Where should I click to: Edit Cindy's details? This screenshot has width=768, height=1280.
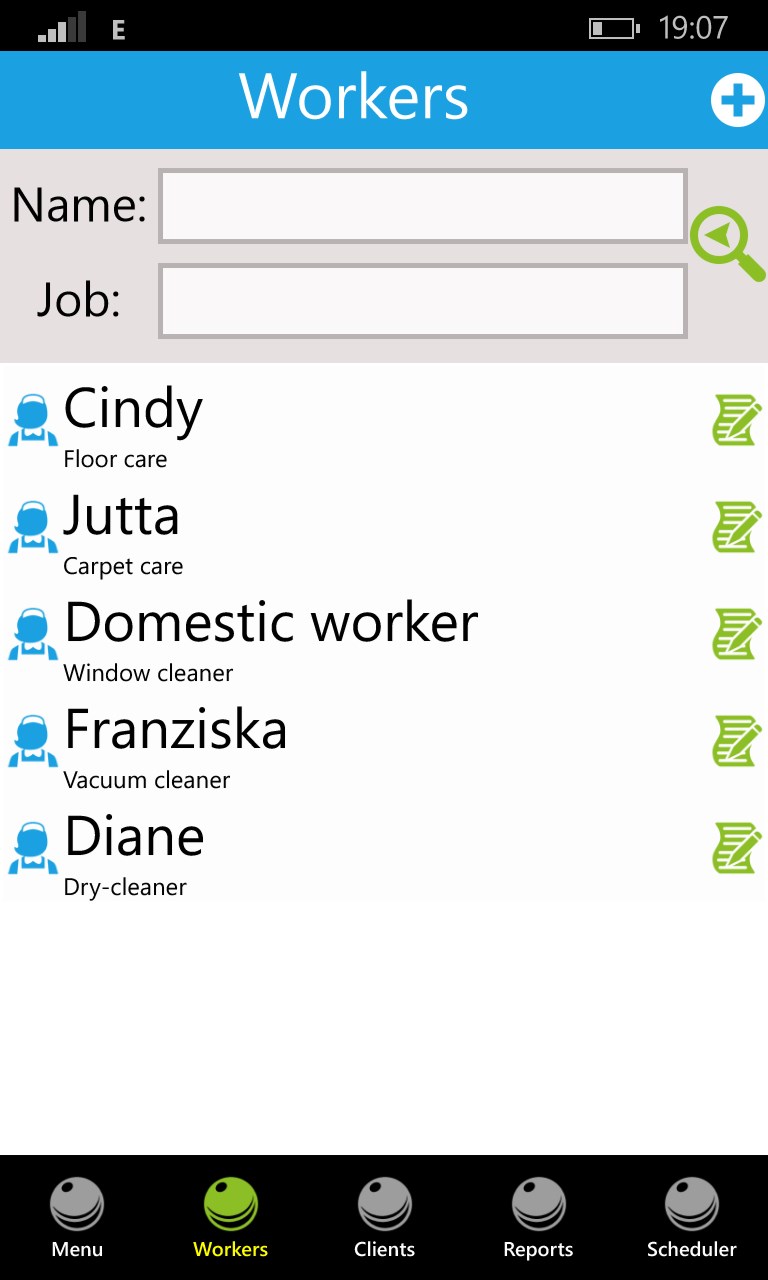736,420
